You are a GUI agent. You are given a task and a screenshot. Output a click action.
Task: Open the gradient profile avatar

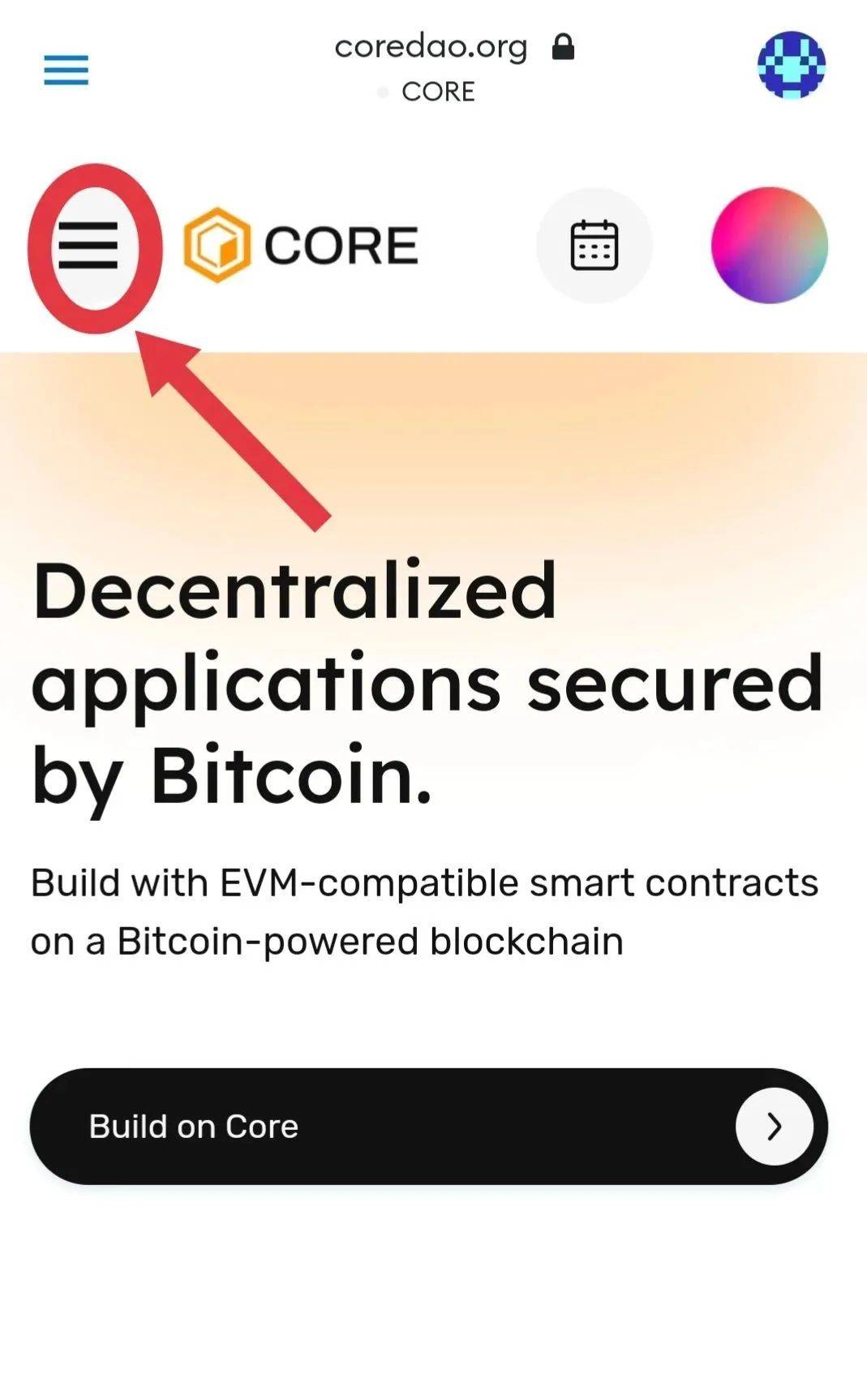click(769, 245)
